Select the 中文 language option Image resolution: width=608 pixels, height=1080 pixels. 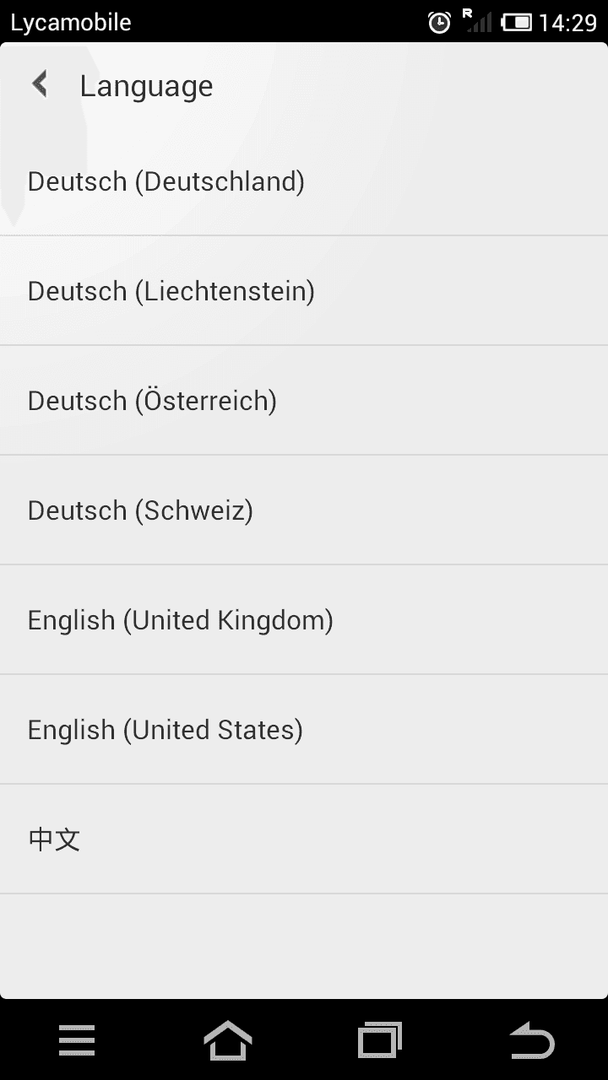click(304, 839)
